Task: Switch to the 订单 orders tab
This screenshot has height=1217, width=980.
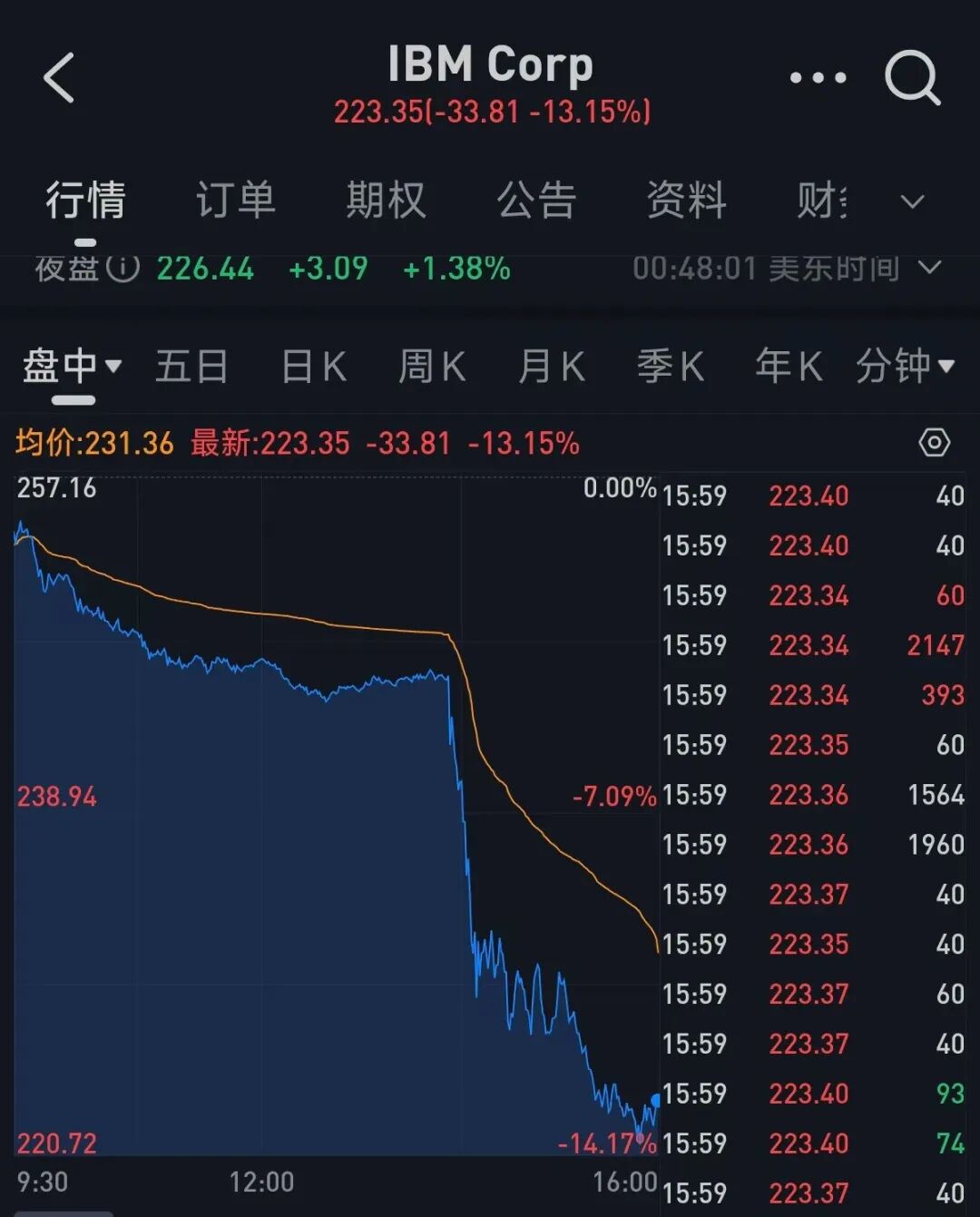Action: pos(236,201)
